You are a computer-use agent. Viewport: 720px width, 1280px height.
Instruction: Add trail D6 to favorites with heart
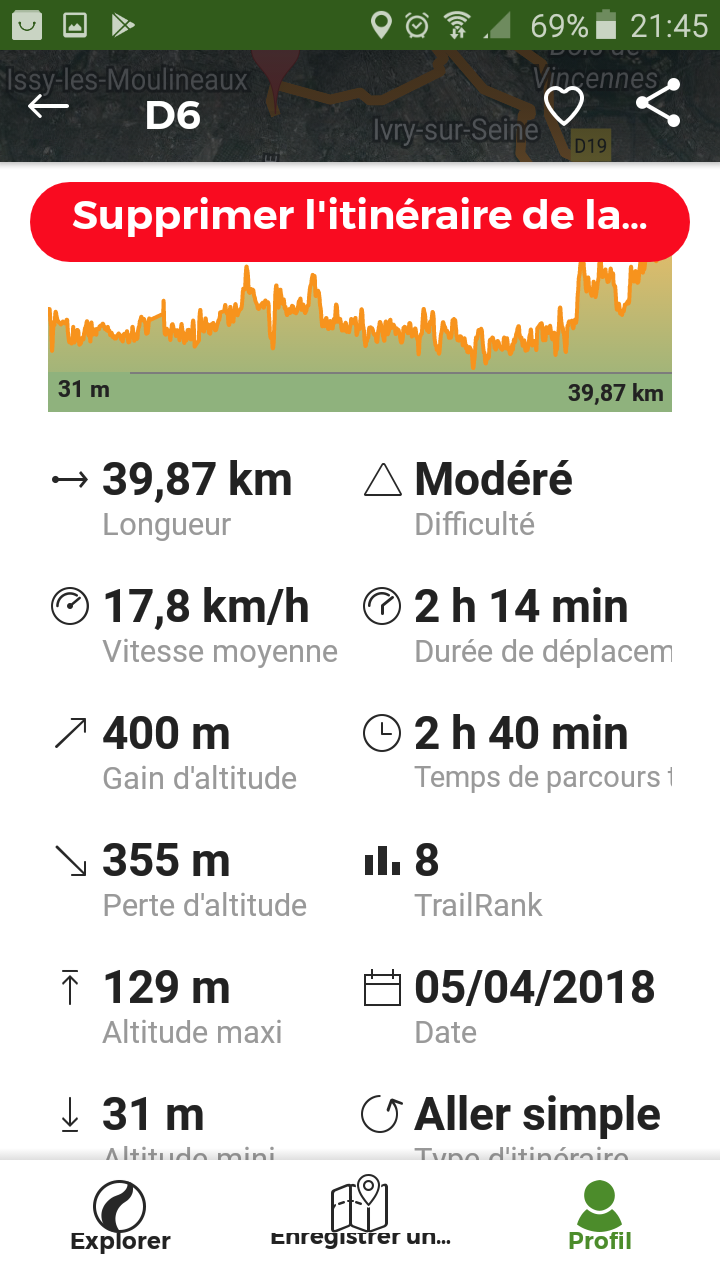click(564, 106)
